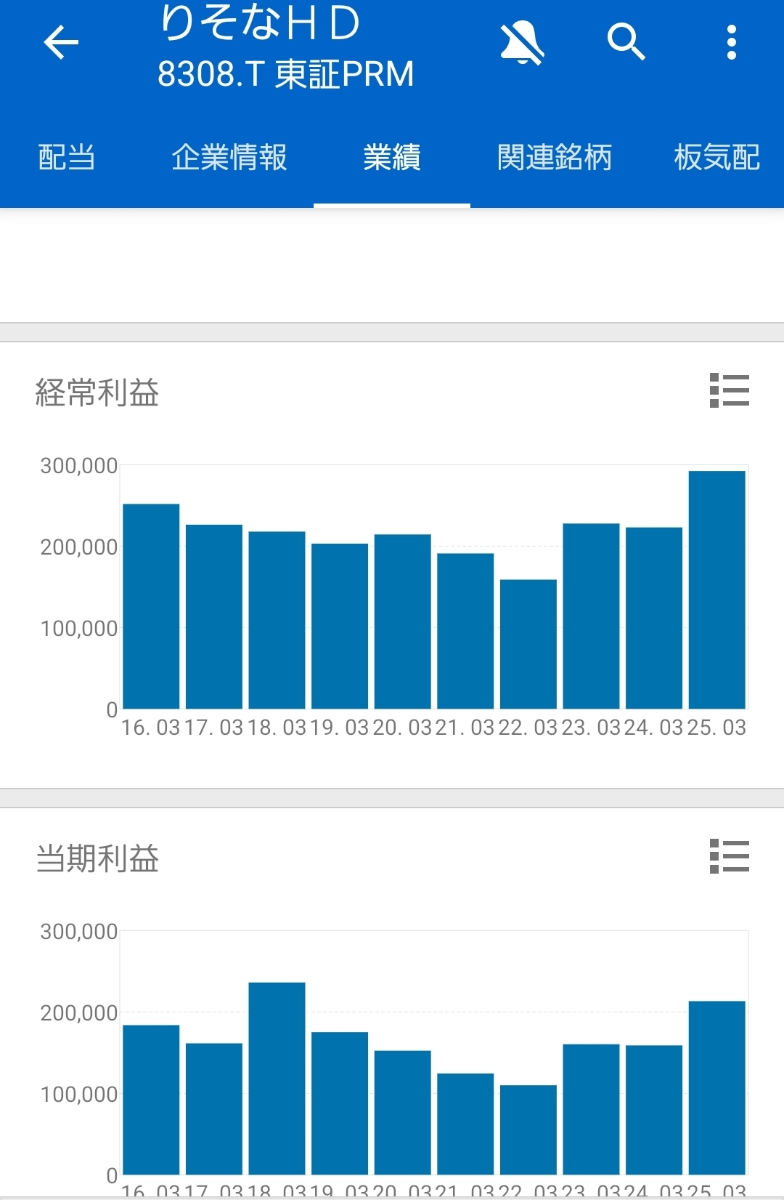This screenshot has width=784, height=1200.
Task: Switch to the 配当 tab
Action: click(x=67, y=157)
